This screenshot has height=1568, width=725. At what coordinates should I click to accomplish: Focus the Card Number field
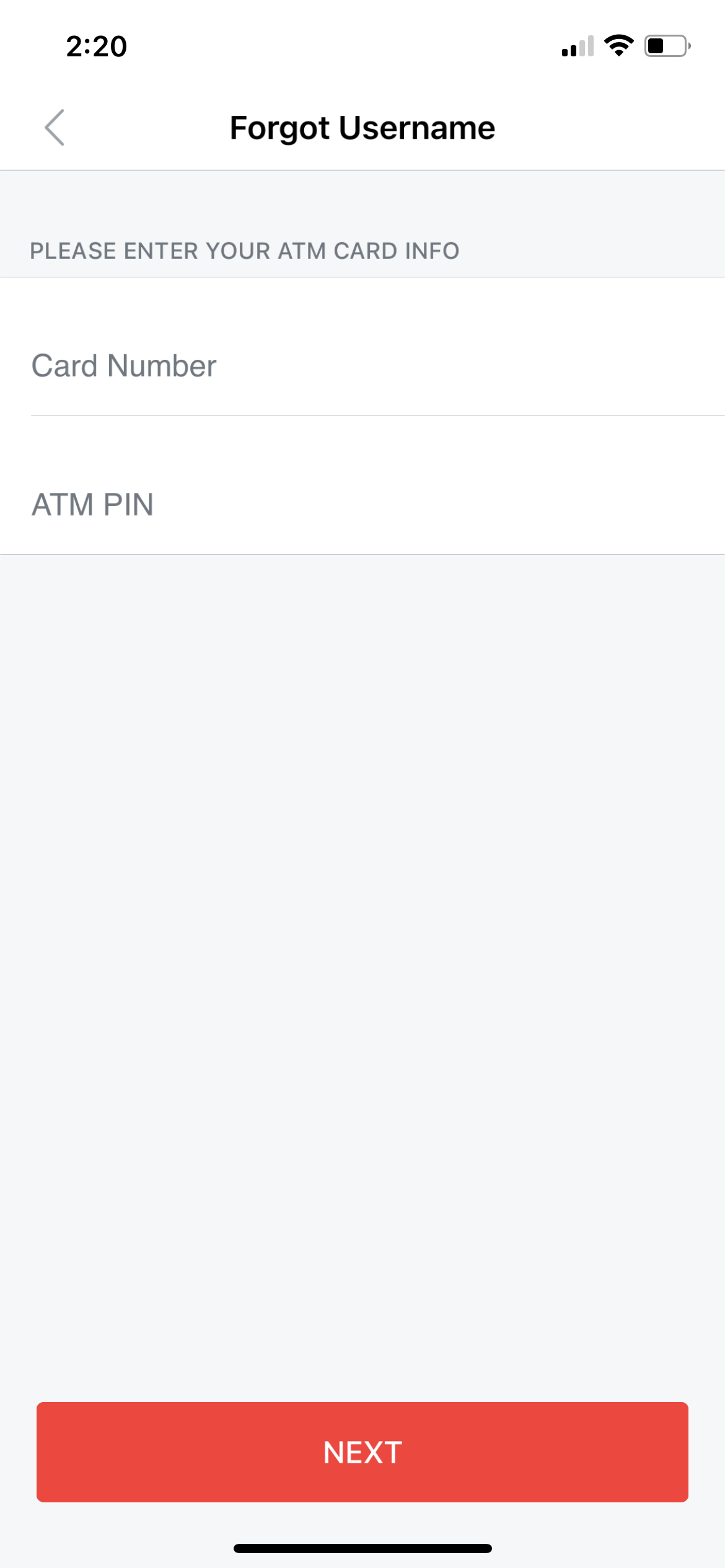point(362,365)
